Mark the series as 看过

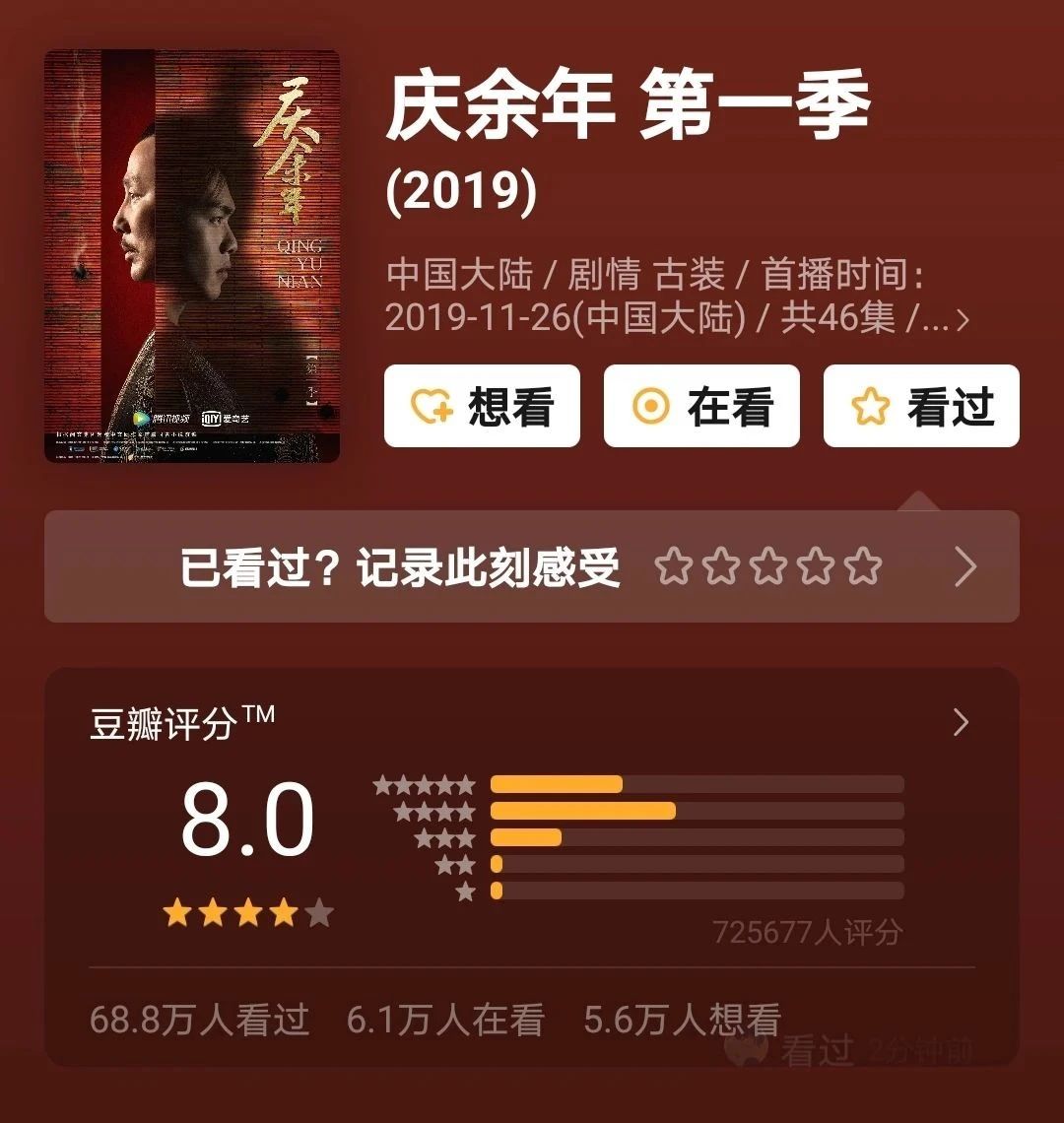[921, 406]
